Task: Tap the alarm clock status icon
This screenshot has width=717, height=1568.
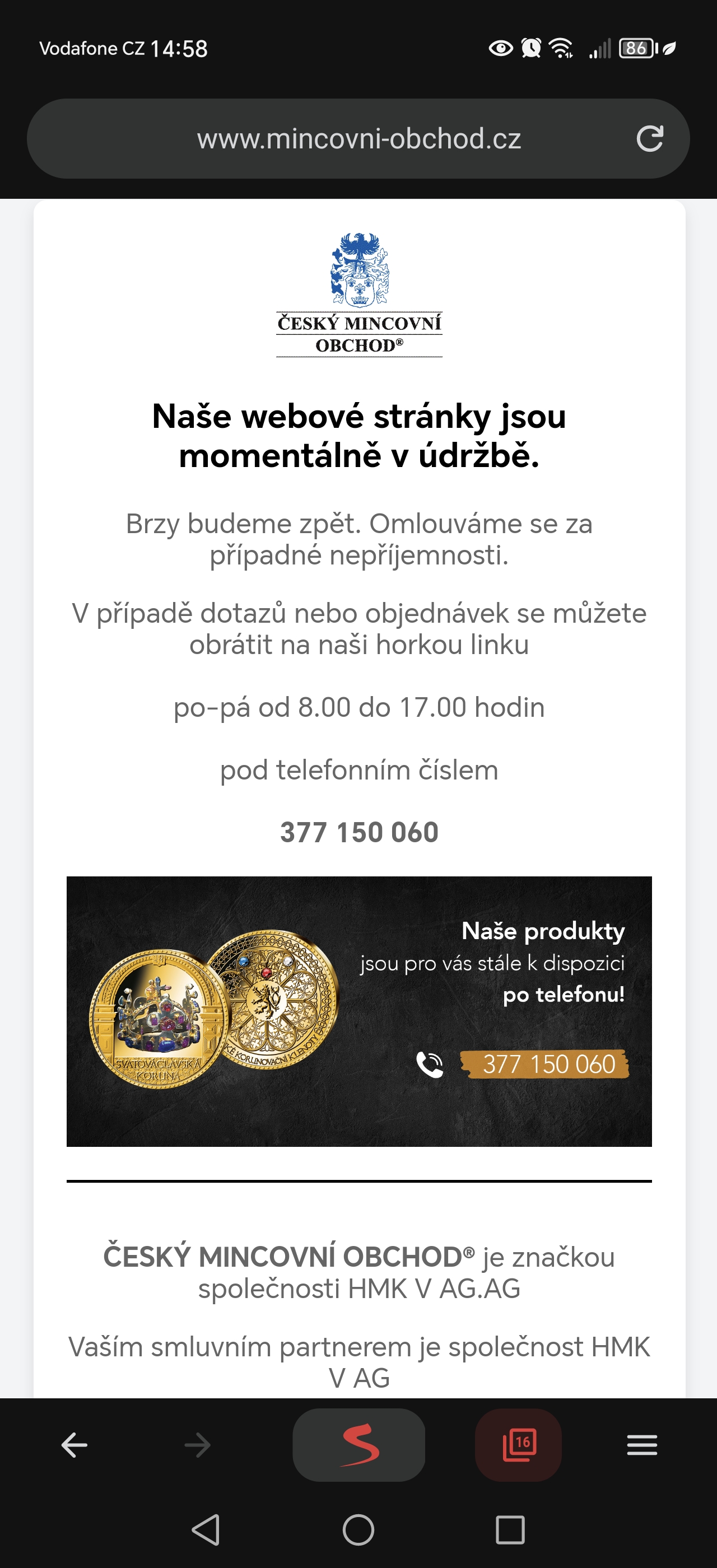Action: point(530,49)
